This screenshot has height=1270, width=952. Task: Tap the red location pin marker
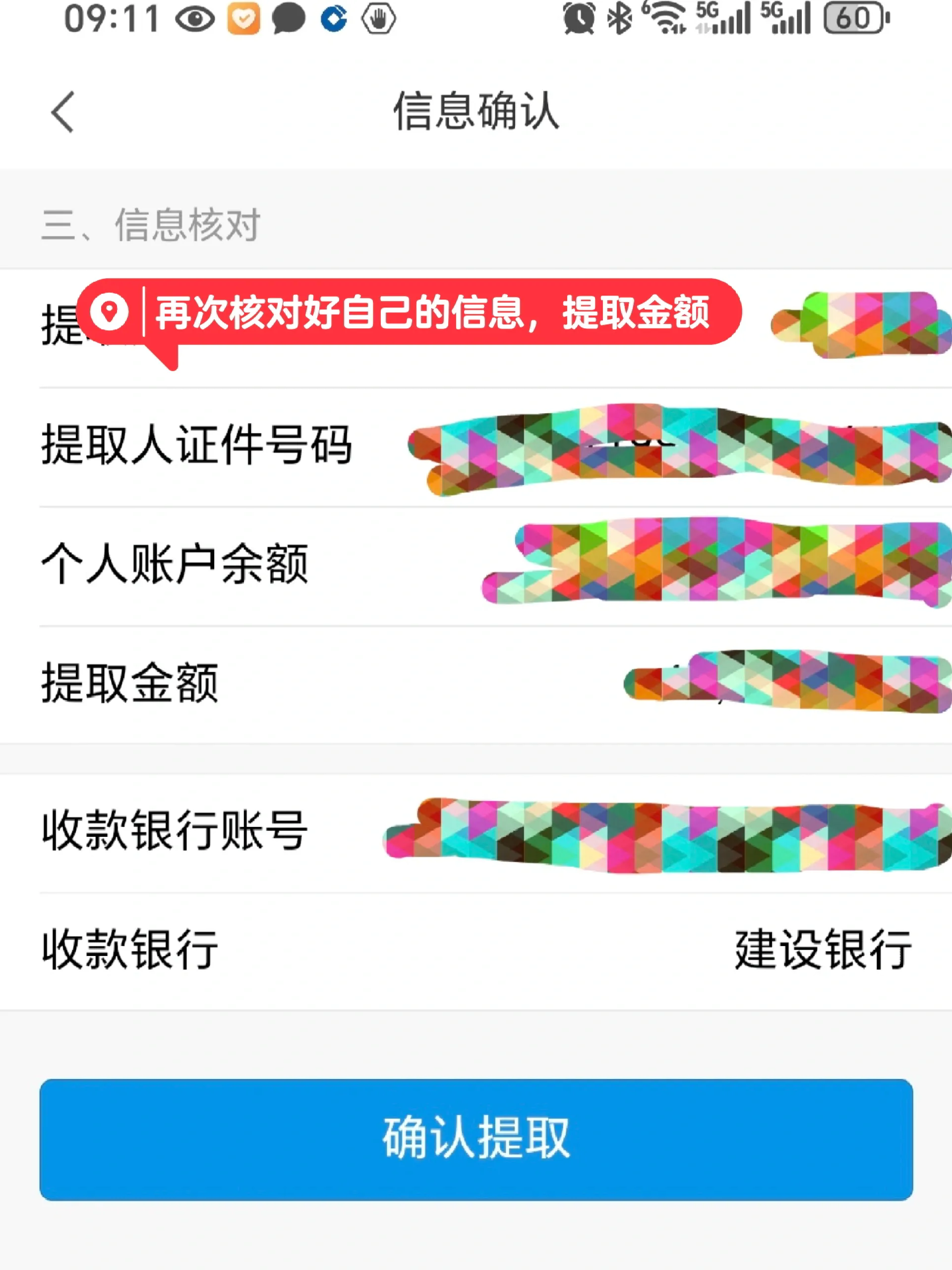(110, 314)
